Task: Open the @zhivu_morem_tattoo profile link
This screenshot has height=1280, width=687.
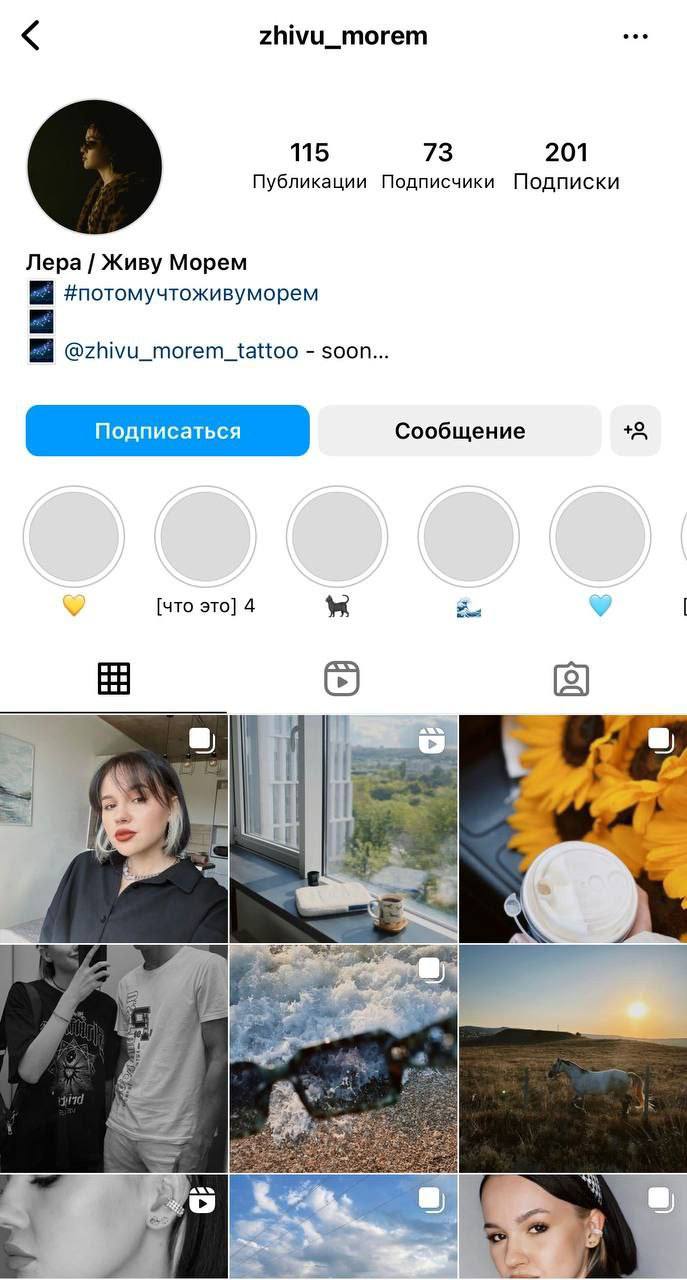Action: (181, 351)
